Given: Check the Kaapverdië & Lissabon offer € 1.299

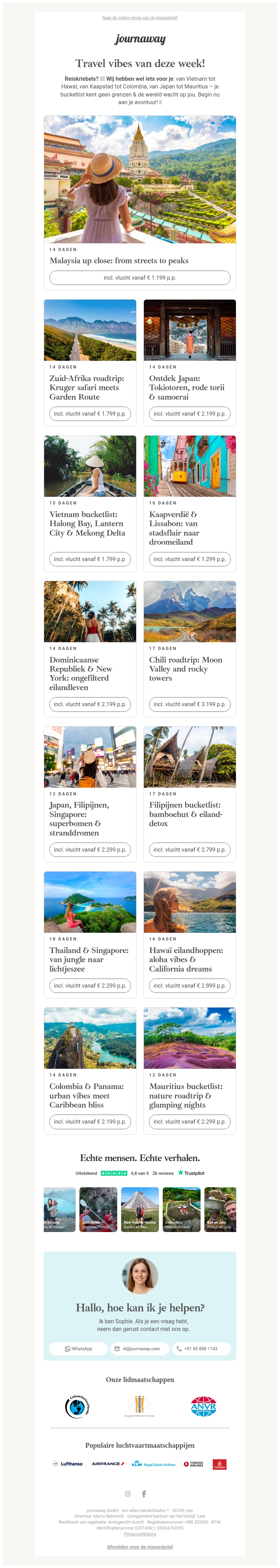Looking at the screenshot, I should coord(189,559).
